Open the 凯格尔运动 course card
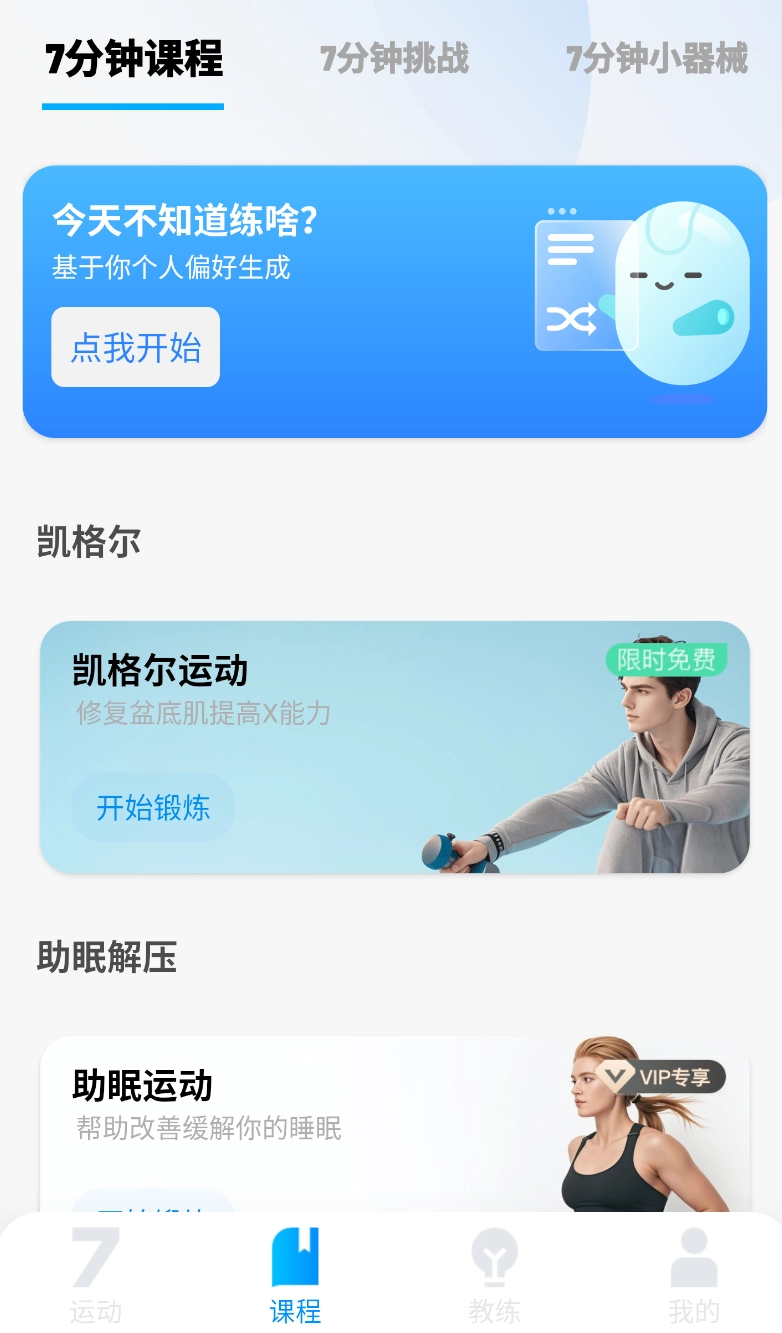Image resolution: width=782 pixels, height=1333 pixels. coord(300,747)
